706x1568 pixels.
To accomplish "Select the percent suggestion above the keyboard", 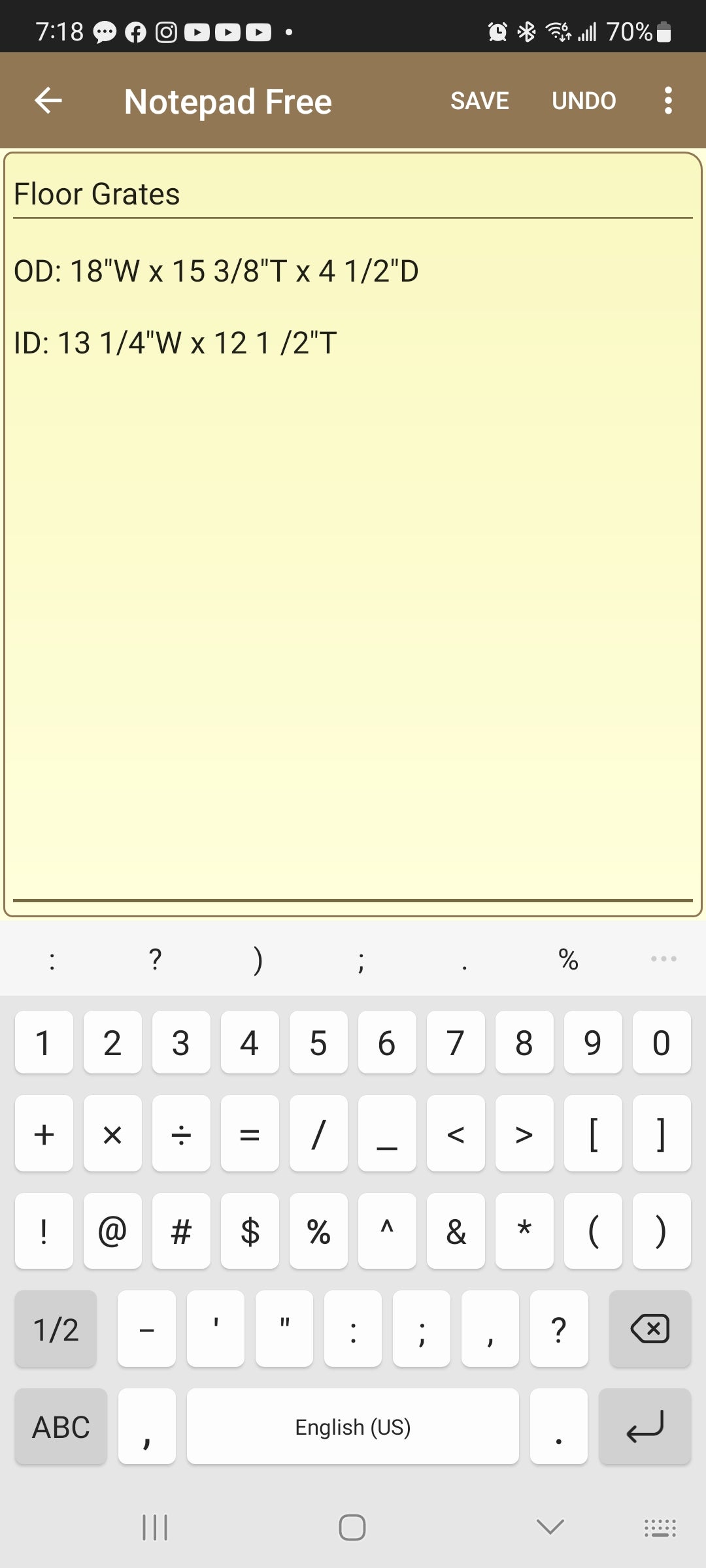I will [568, 959].
